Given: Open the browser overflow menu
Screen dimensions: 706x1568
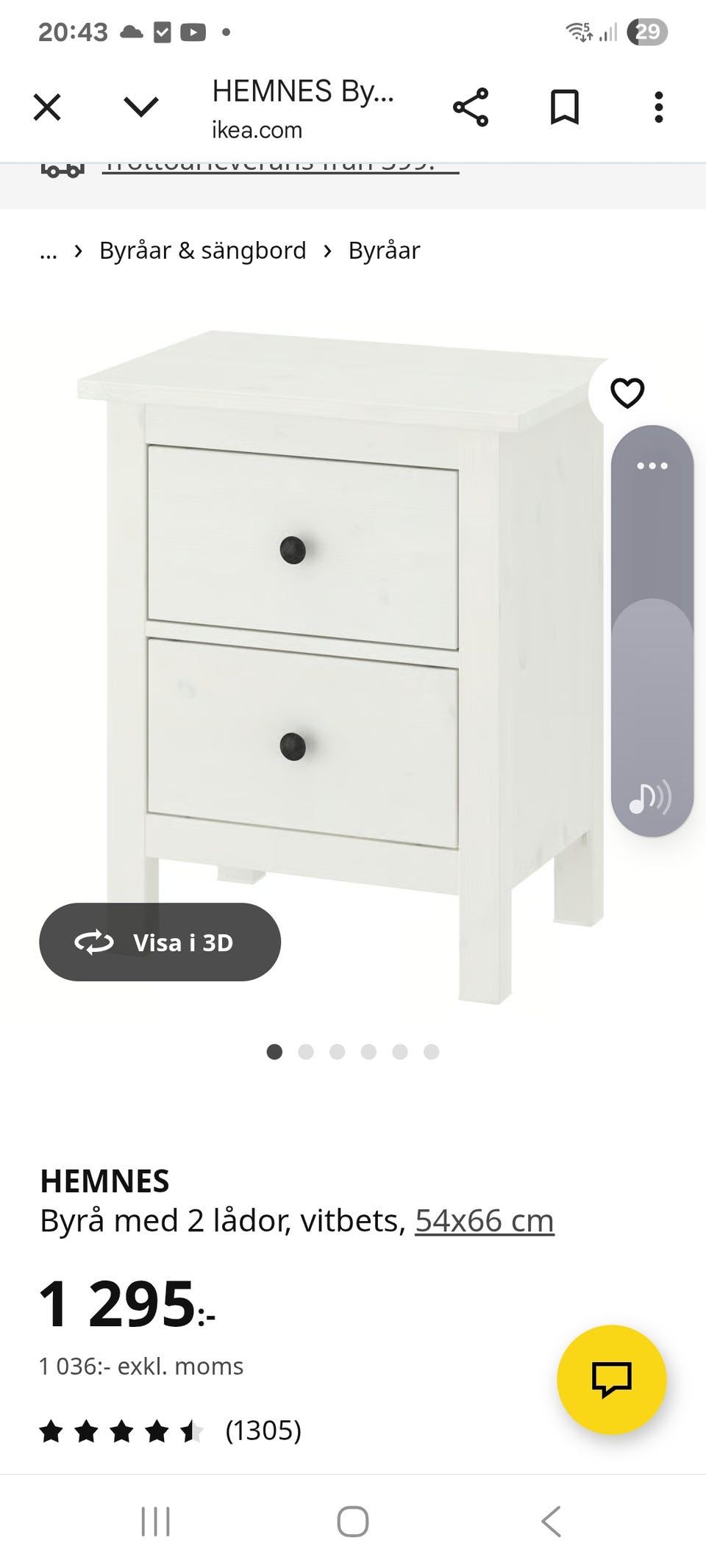Looking at the screenshot, I should coord(658,108).
